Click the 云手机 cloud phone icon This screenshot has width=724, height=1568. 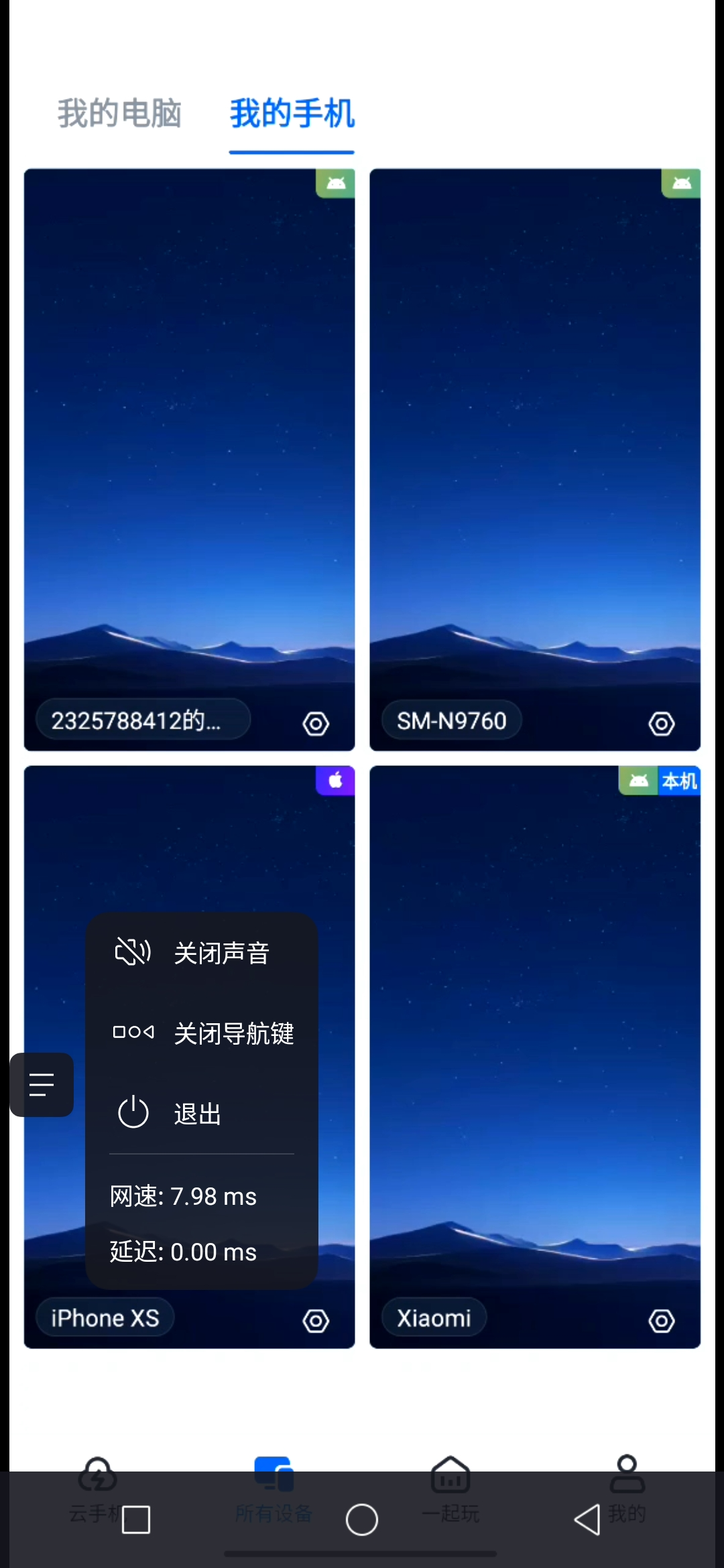(97, 1476)
